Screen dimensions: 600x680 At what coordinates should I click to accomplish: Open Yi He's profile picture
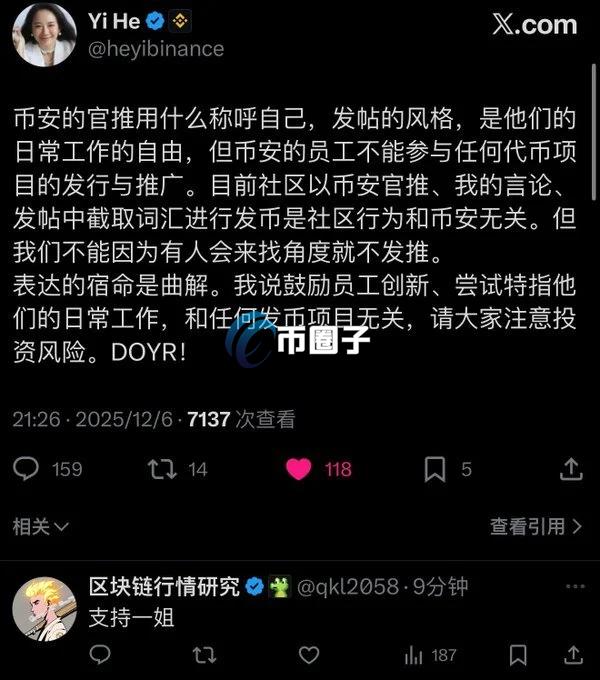[x=44, y=35]
